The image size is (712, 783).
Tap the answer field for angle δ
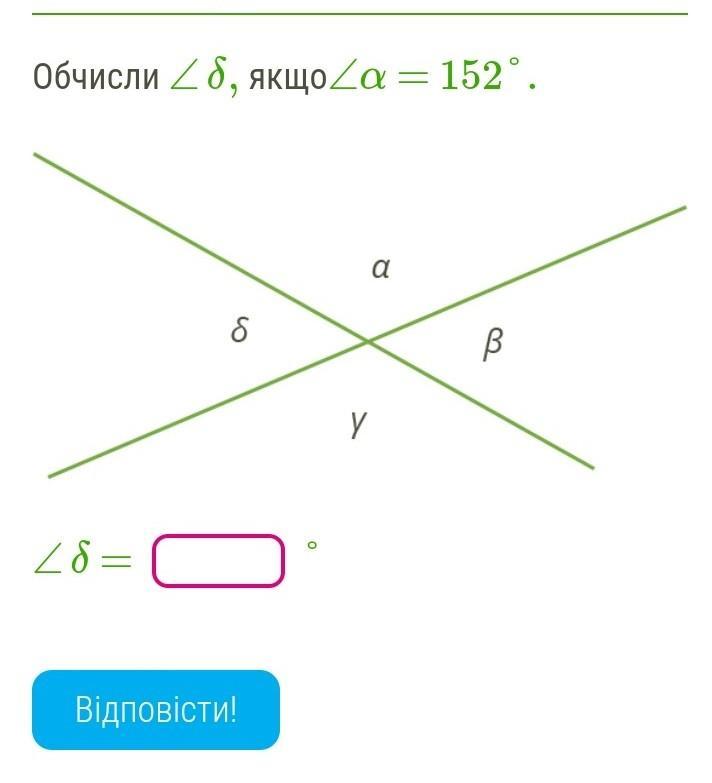(218, 561)
